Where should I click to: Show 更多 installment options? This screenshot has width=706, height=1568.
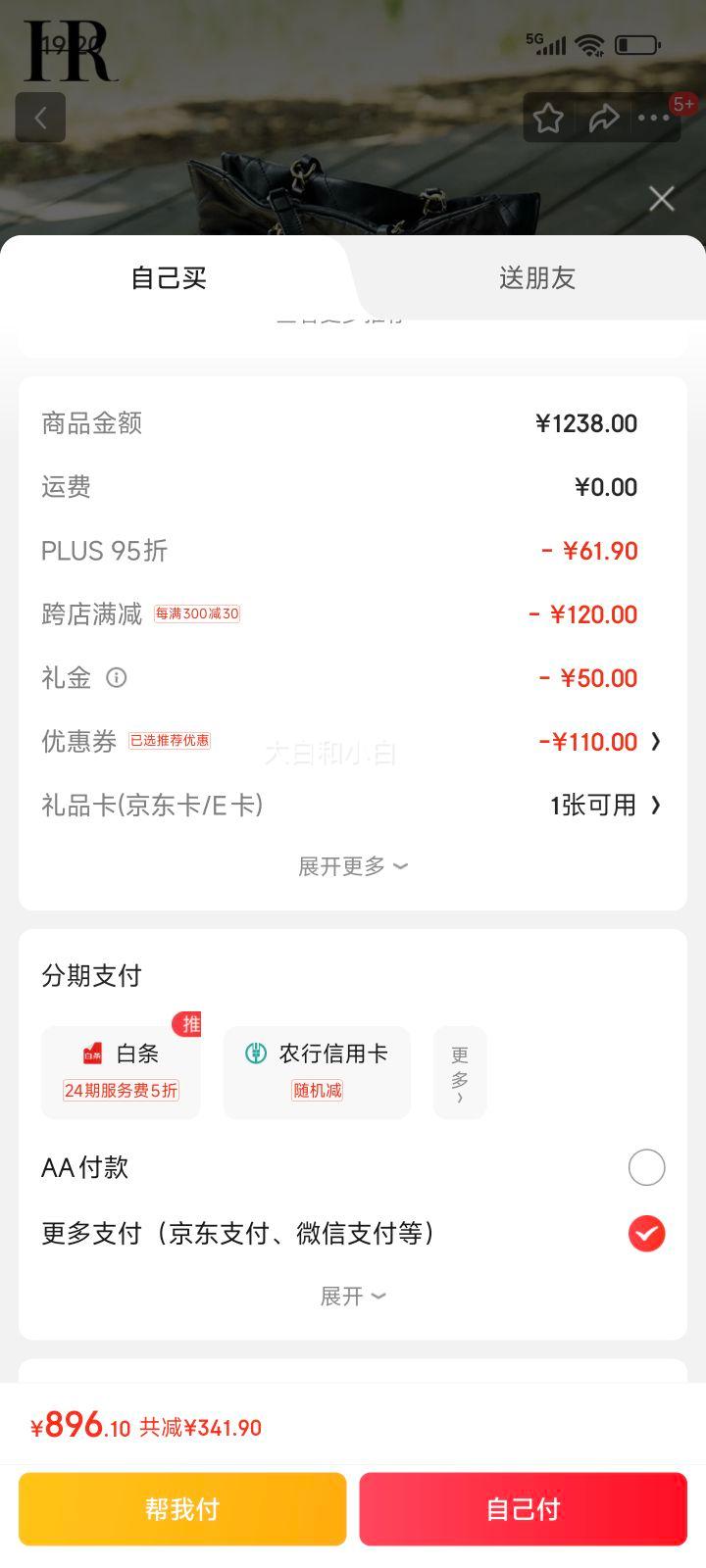[460, 1072]
